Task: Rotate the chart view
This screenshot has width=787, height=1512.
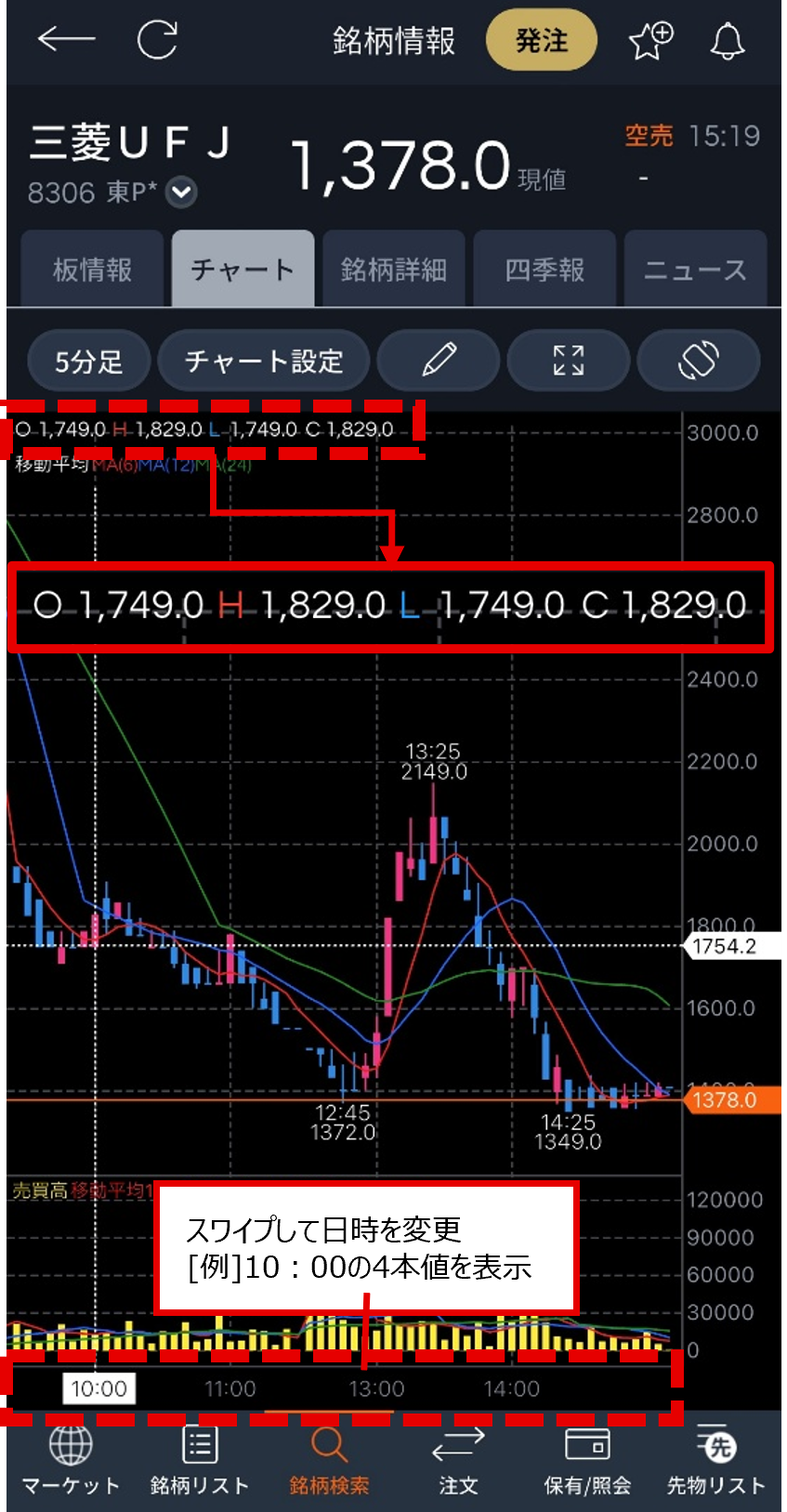Action: [x=699, y=361]
